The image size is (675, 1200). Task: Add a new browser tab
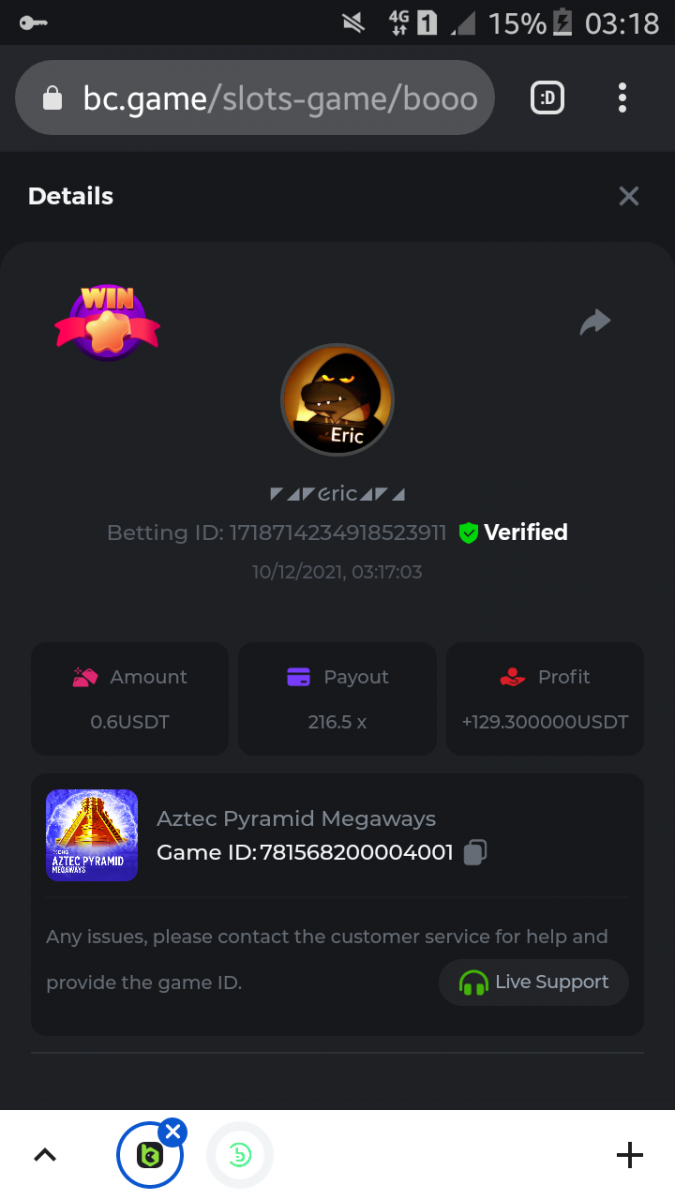click(629, 1156)
